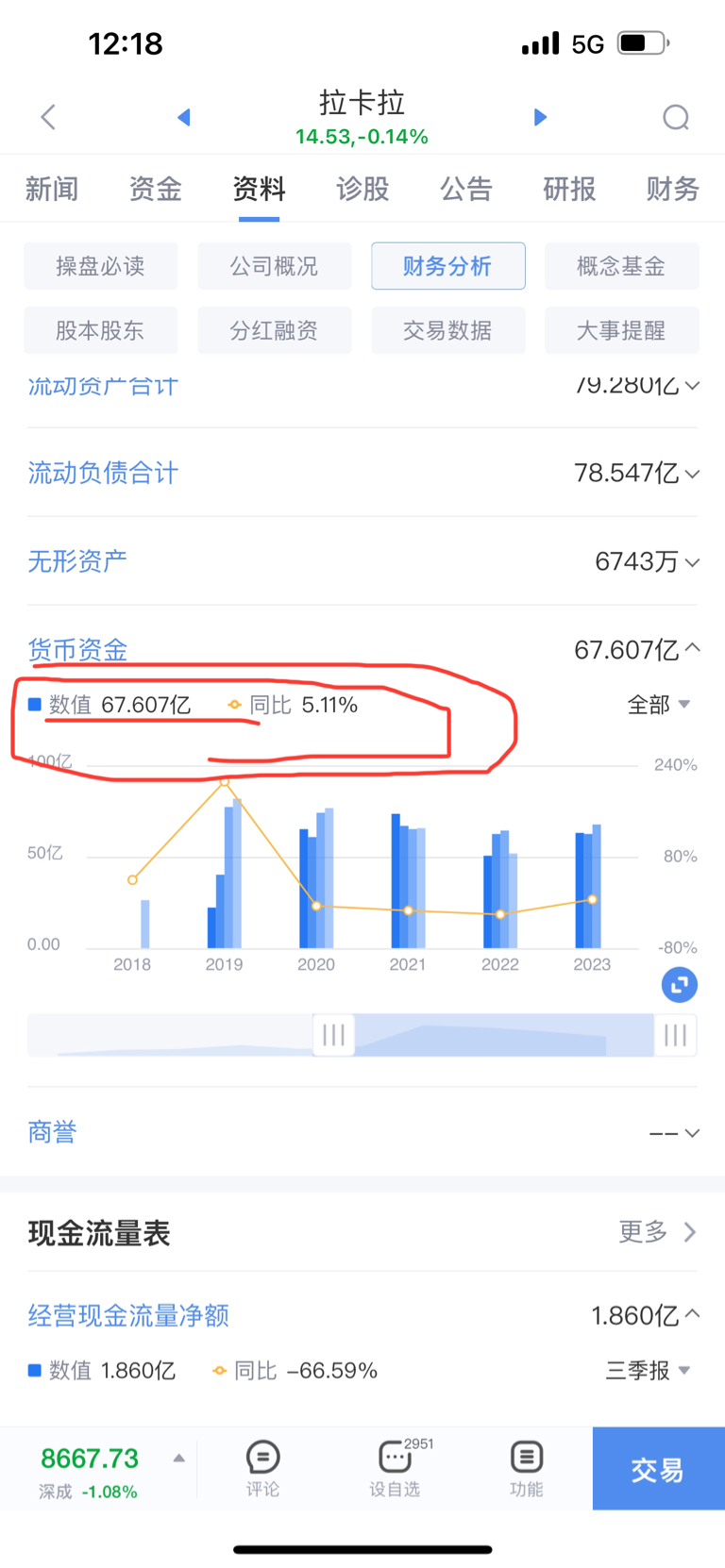Switch to the 财务 tab
The width and height of the screenshot is (725, 1568).
(671, 190)
